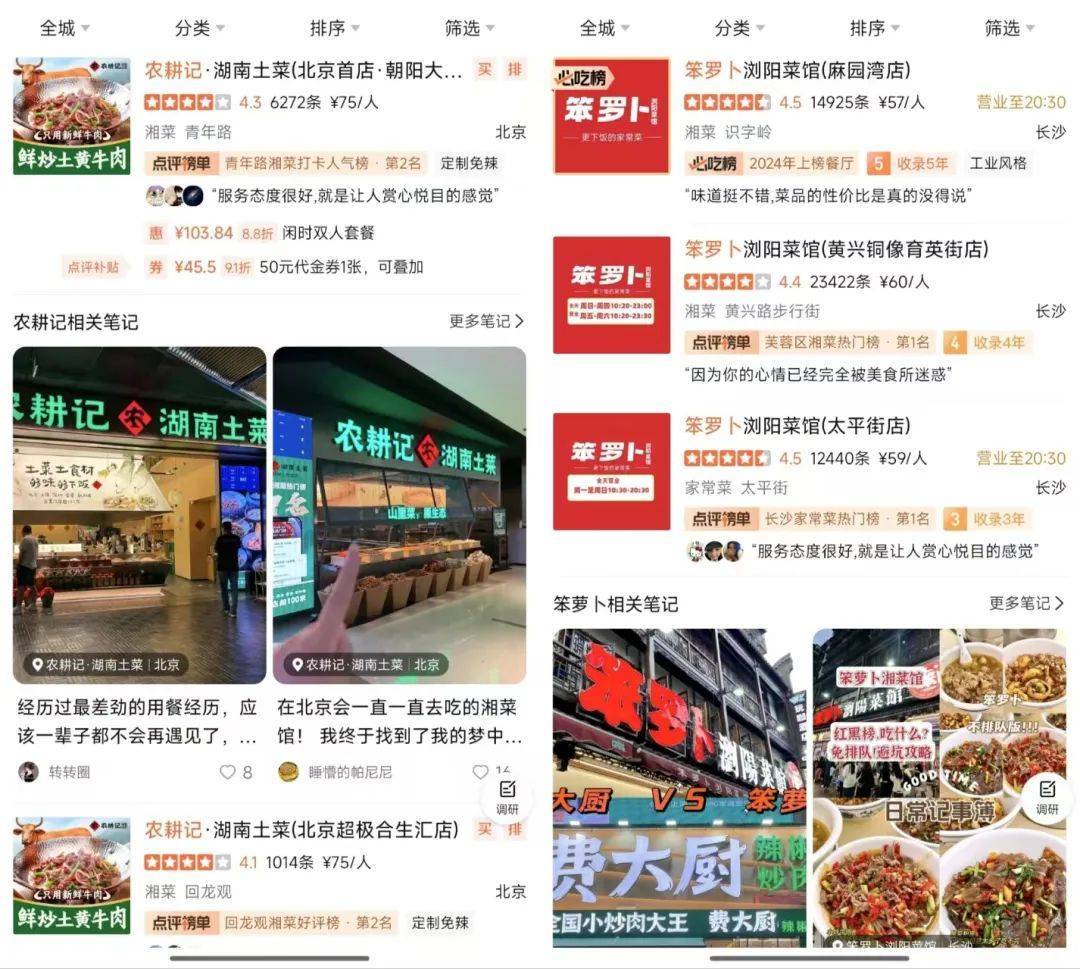Open the 费大厨 VS 笨萝卜 note
This screenshot has width=1080, height=969.
679,787
